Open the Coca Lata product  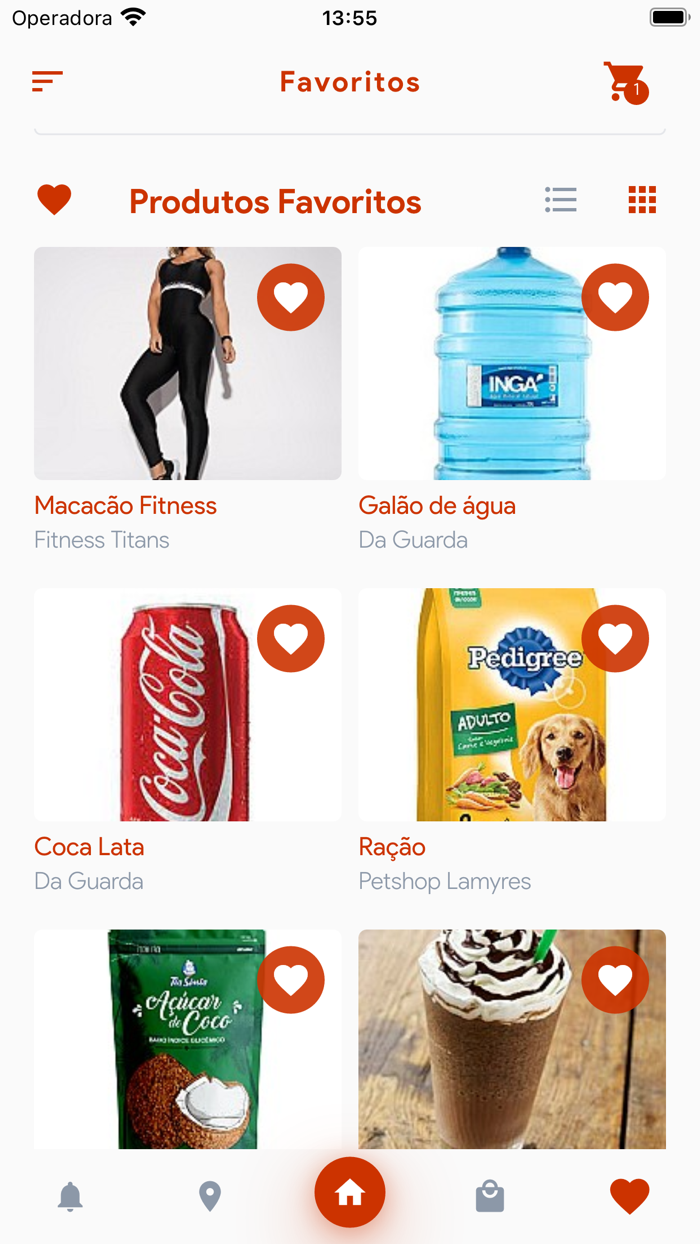(x=160, y=720)
